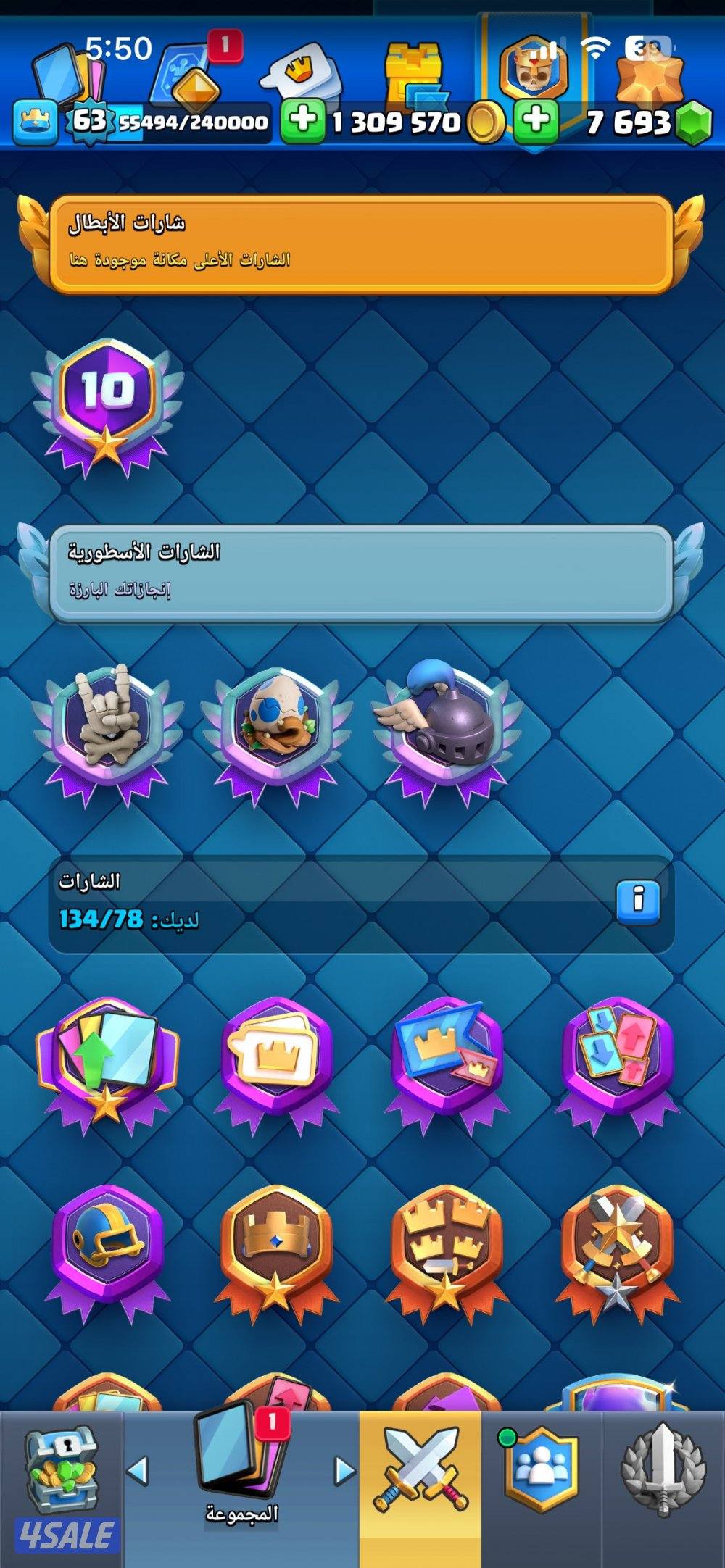Open the skeleton hand legendary badge
This screenshot has width=725, height=1568.
tap(107, 732)
